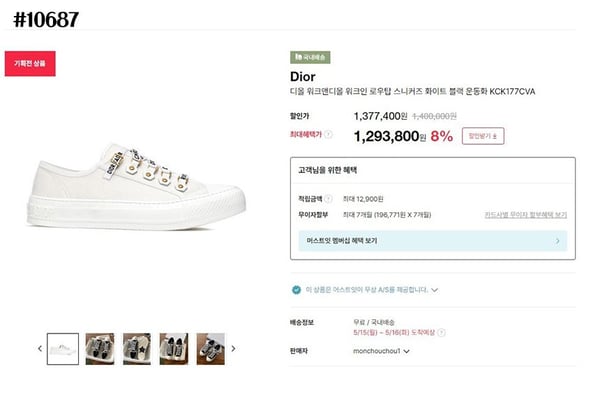
Task: Show next product thumbnails
Action: (233, 349)
